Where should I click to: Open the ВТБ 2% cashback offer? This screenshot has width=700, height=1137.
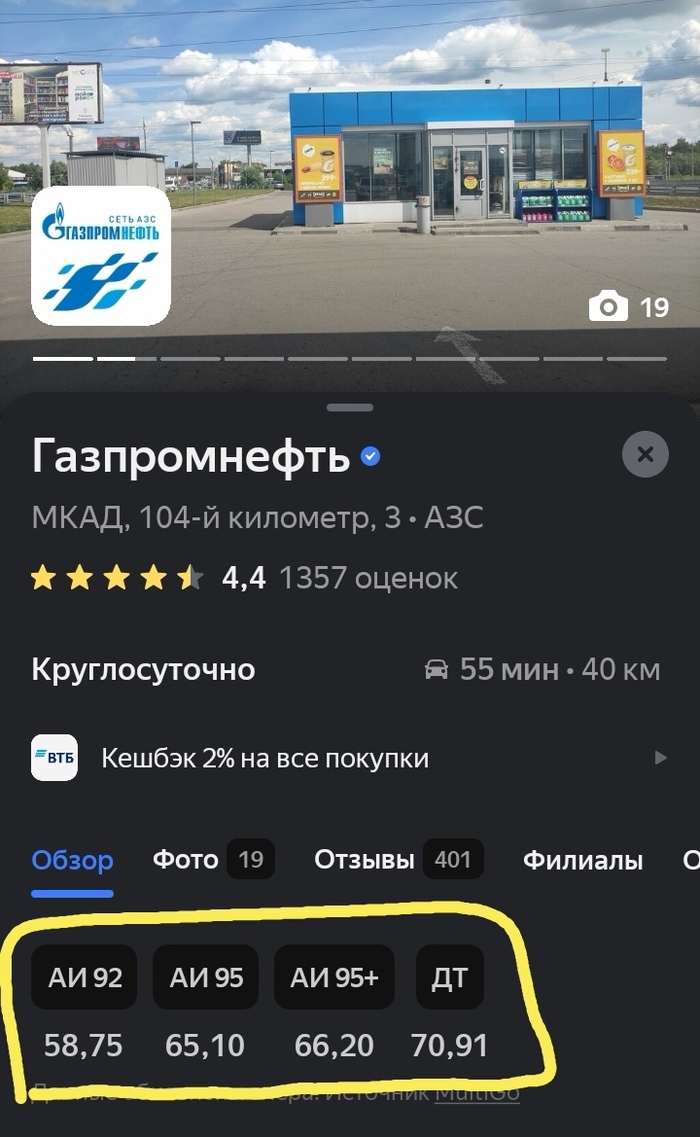pyautogui.click(x=349, y=758)
